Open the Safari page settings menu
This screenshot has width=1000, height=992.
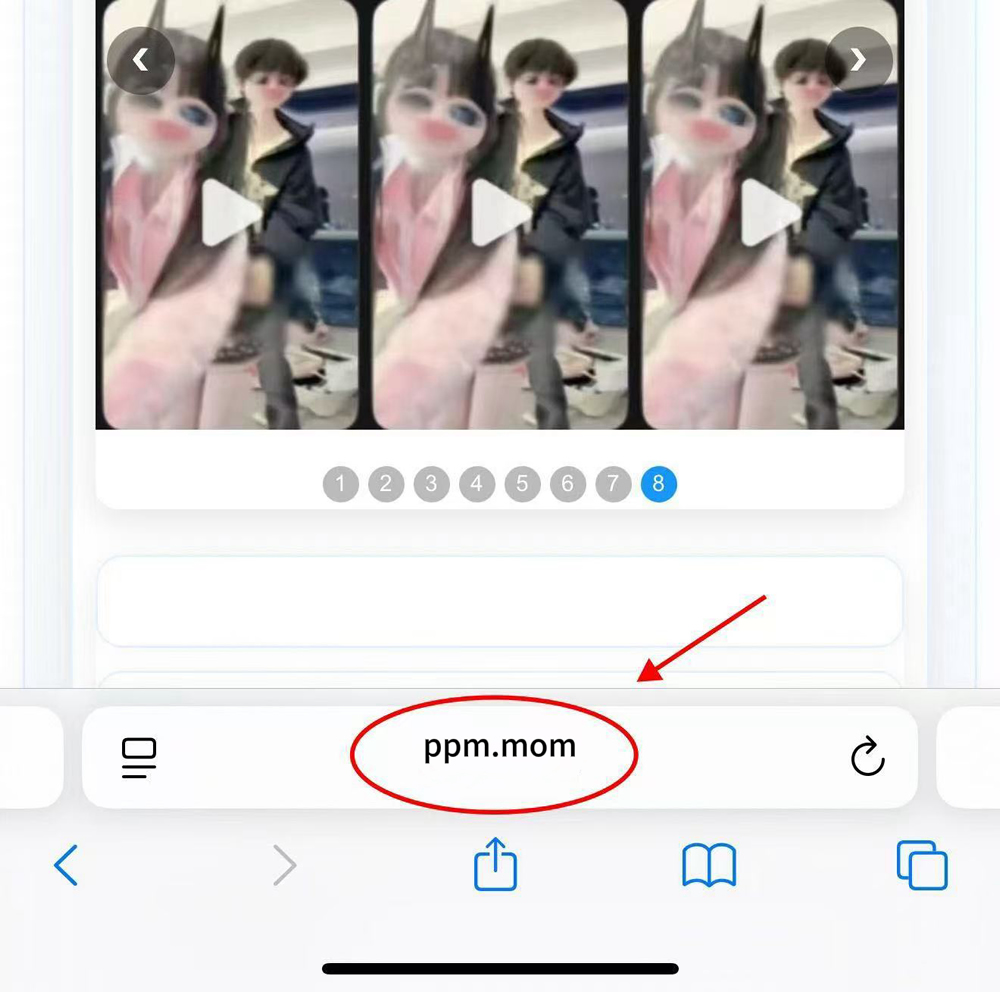139,758
